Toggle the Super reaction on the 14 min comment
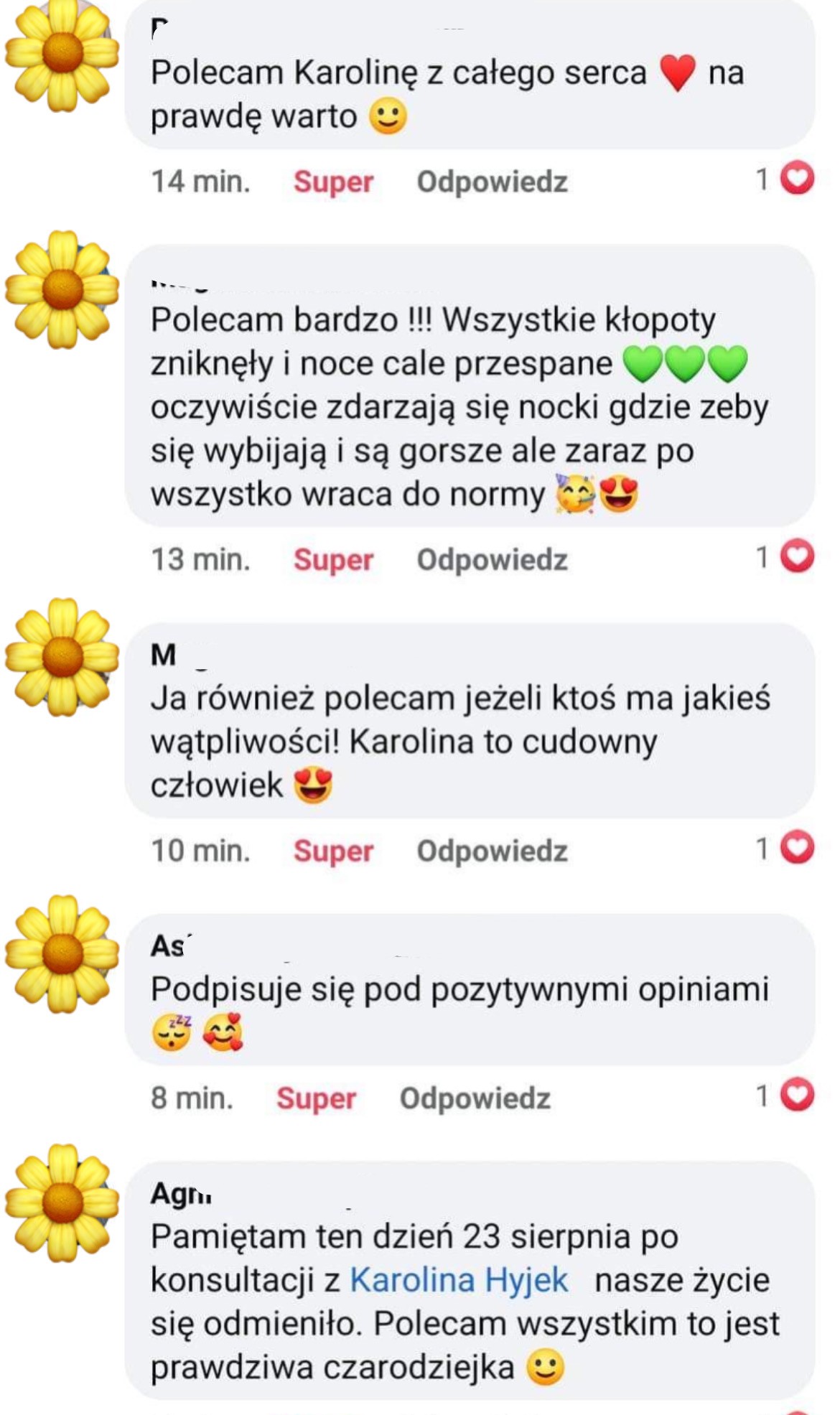 (x=332, y=182)
